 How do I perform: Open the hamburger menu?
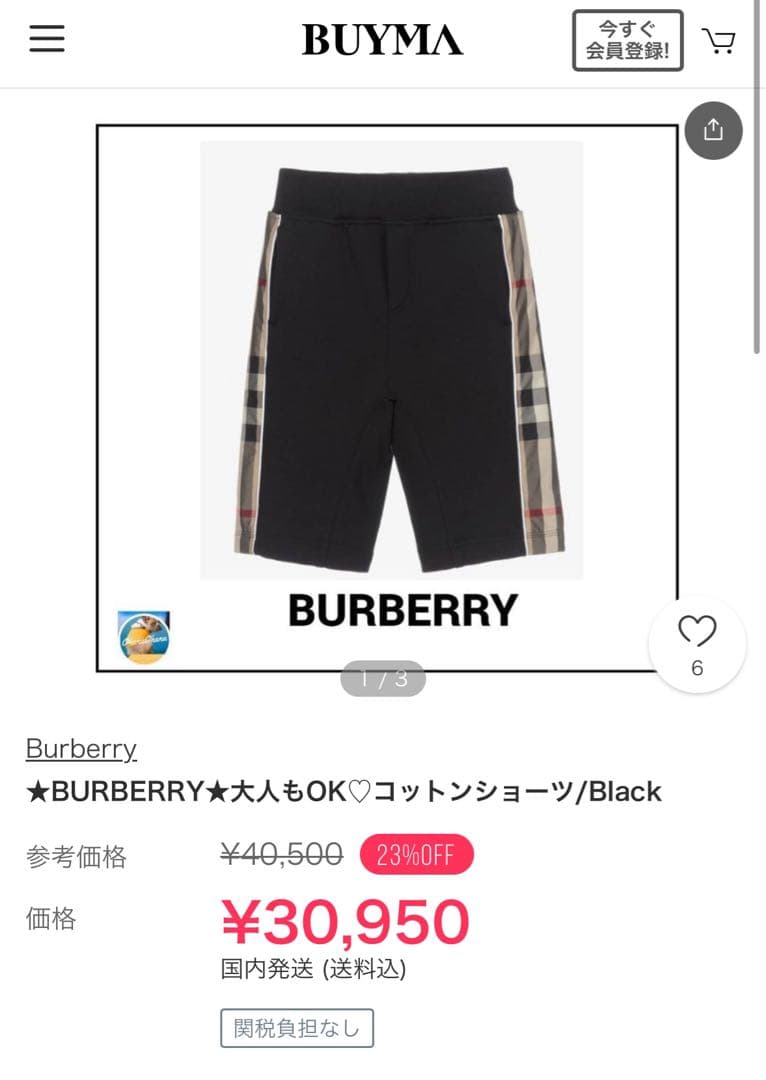point(46,39)
